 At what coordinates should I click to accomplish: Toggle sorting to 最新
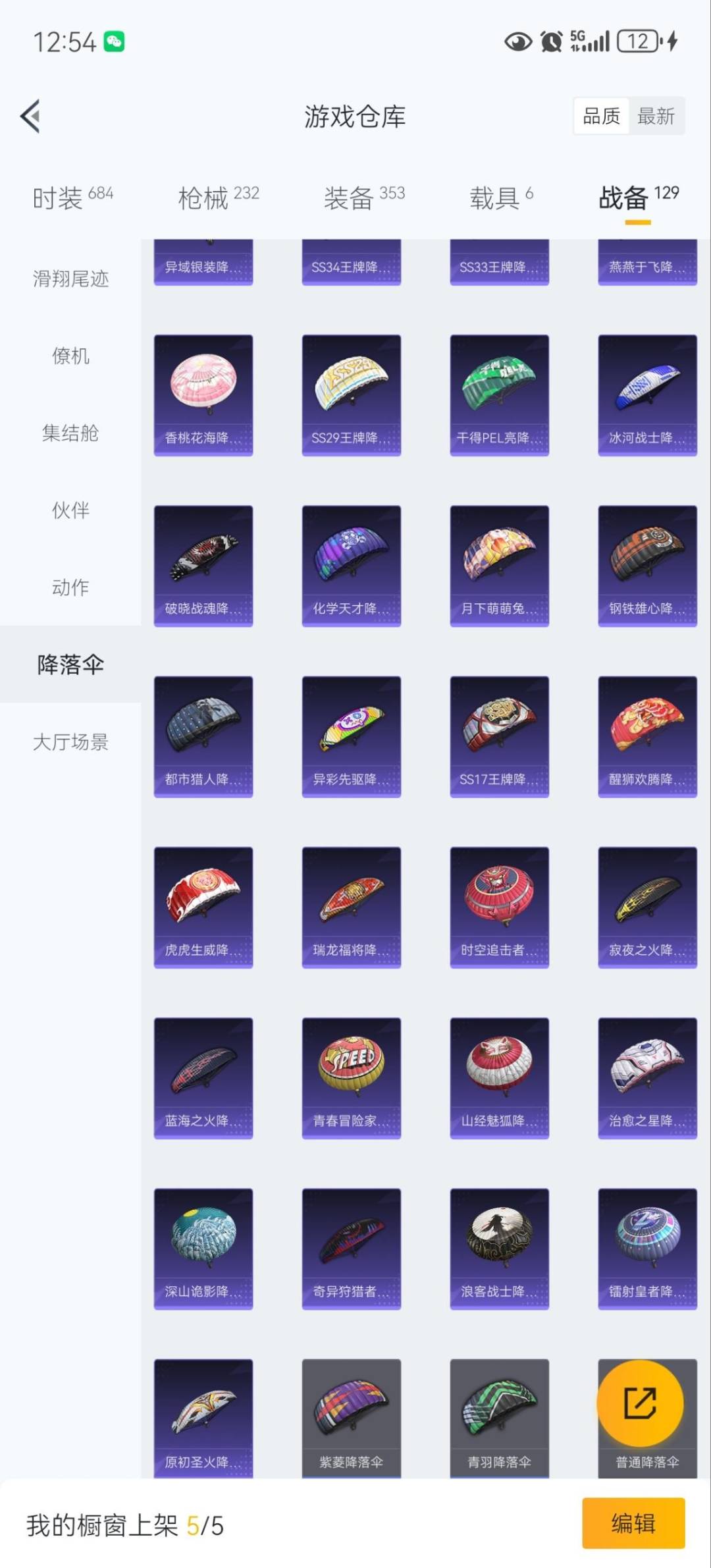pyautogui.click(x=656, y=116)
